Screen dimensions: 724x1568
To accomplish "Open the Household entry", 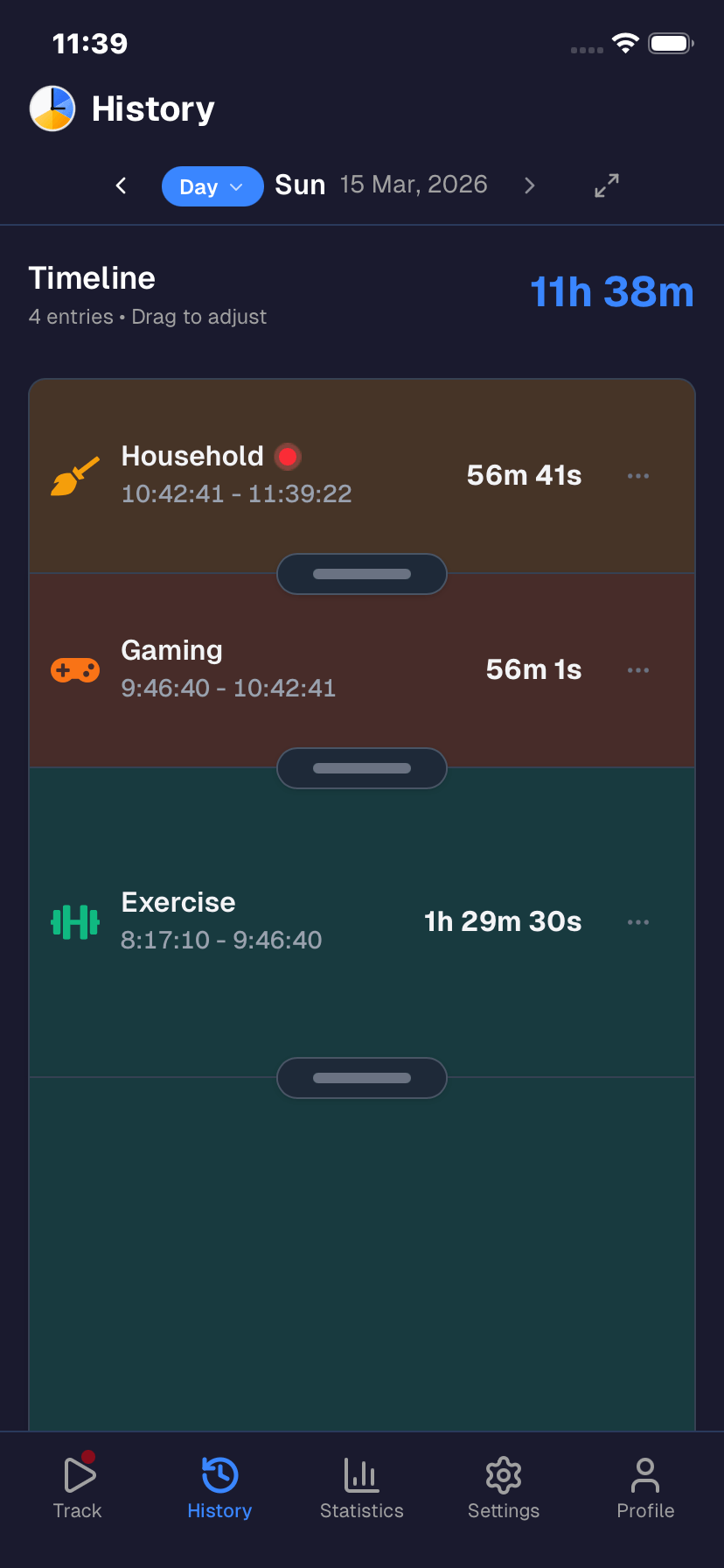I will [262, 475].
